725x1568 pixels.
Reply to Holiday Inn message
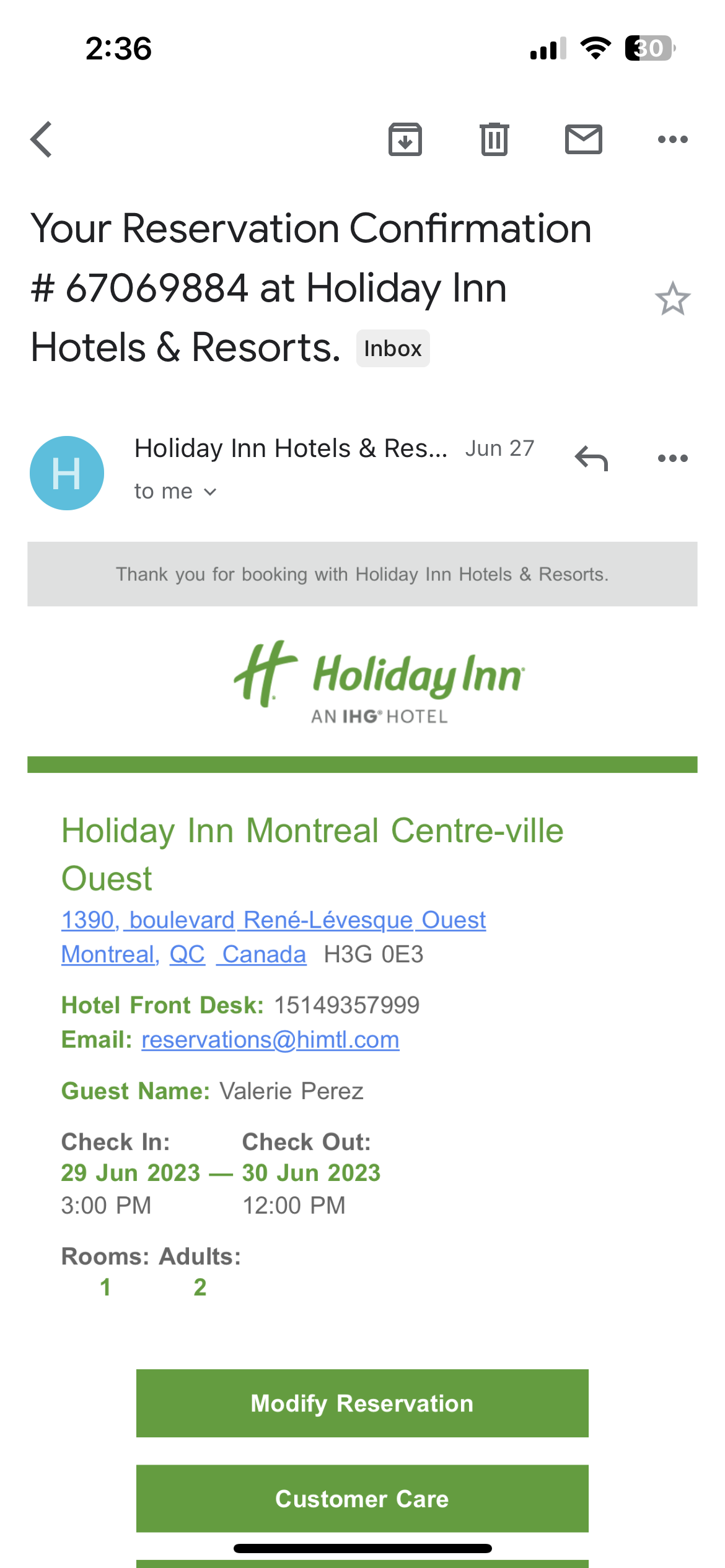tap(591, 459)
